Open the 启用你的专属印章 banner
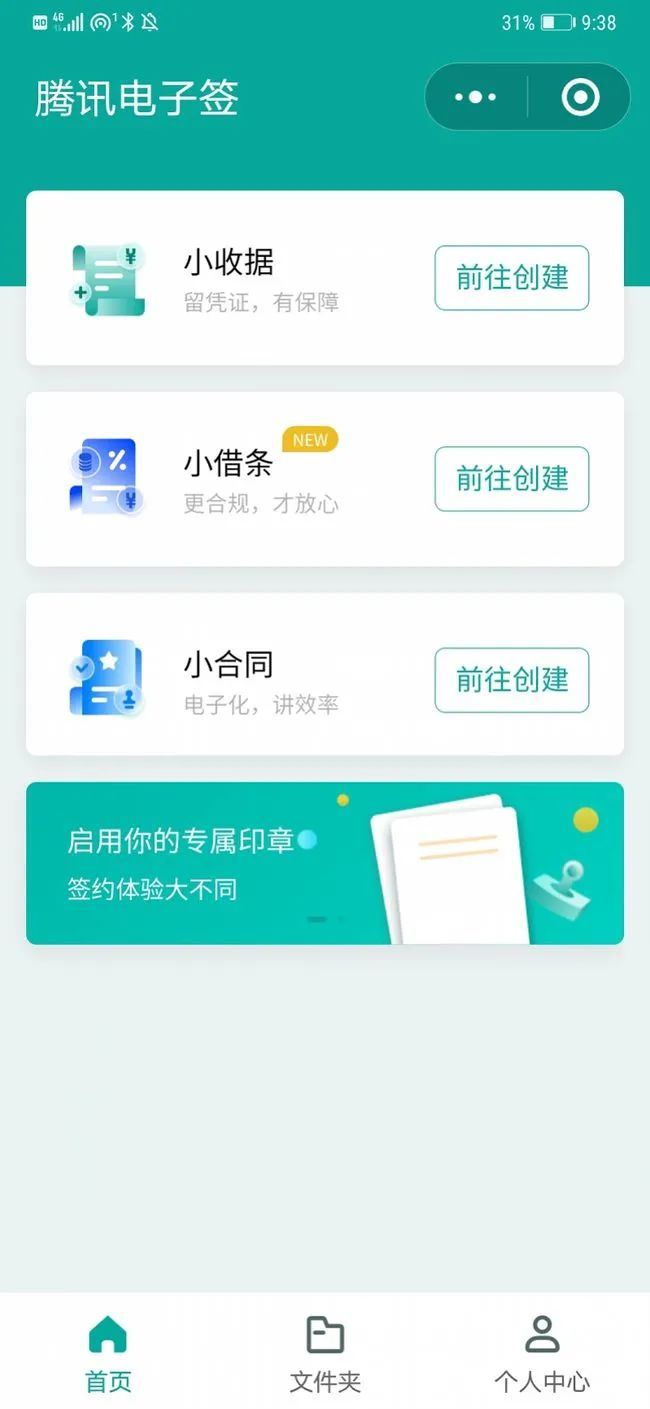The width and height of the screenshot is (650, 1409). 324,863
